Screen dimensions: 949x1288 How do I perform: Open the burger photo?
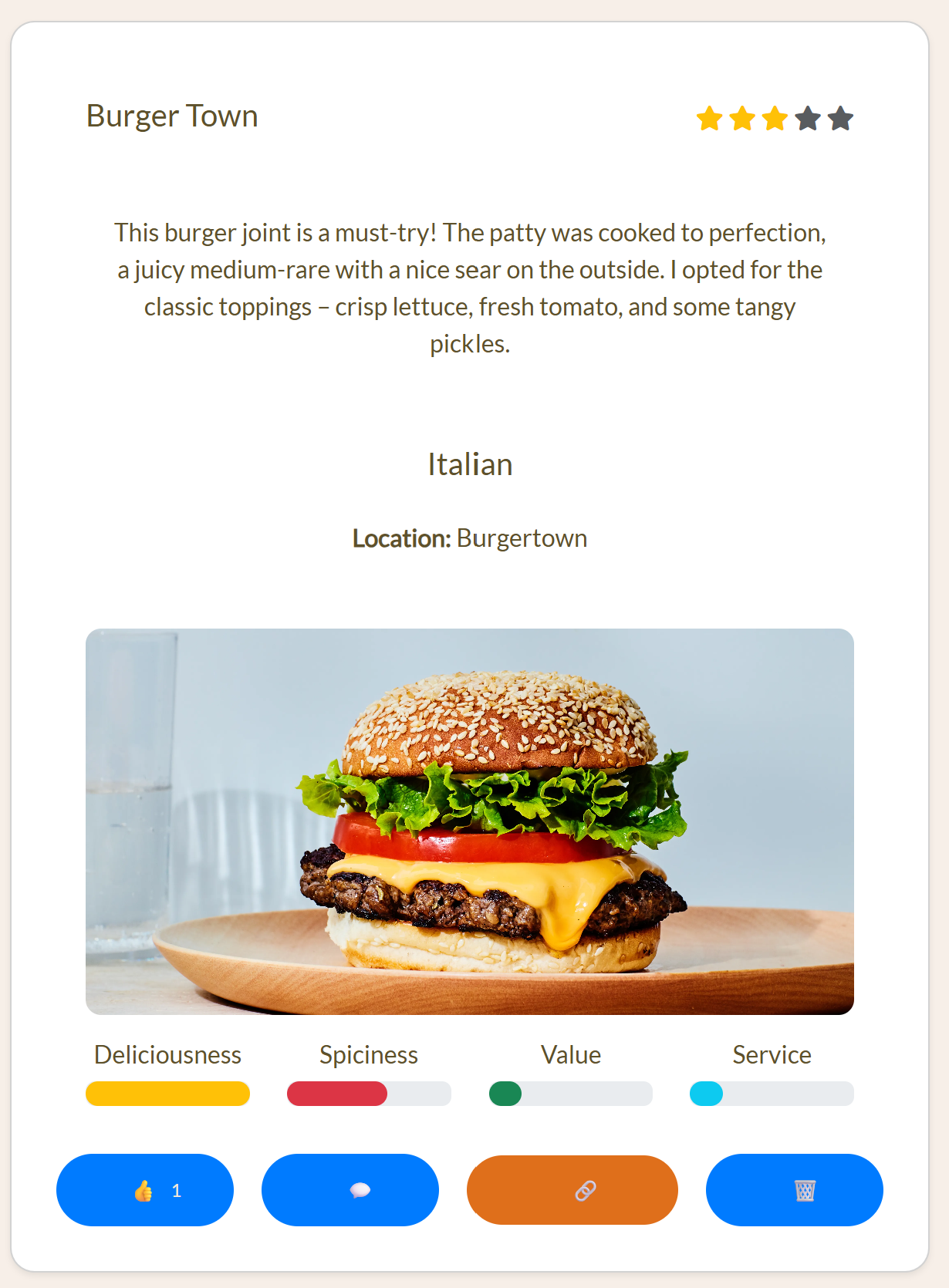click(469, 821)
